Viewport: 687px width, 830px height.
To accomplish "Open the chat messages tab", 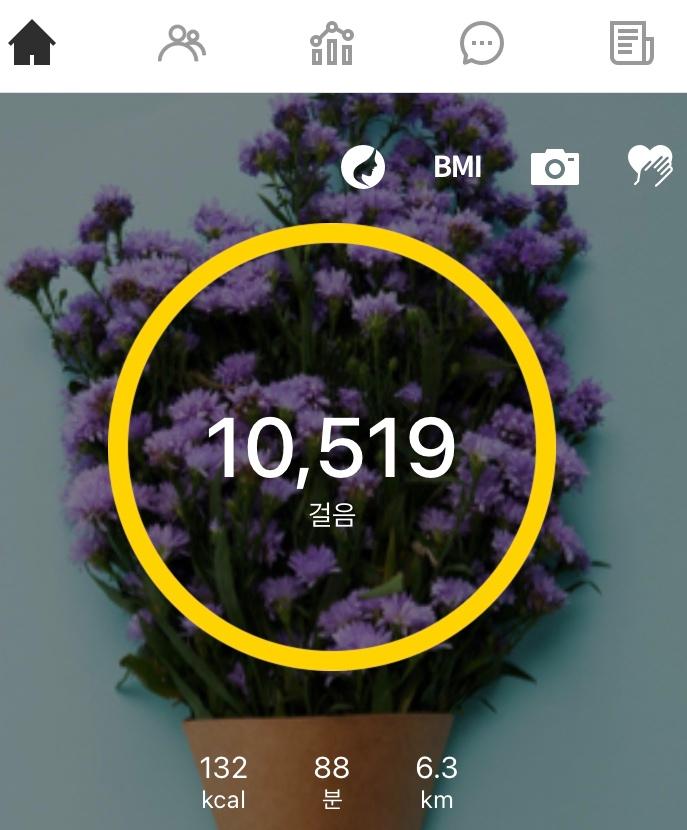I will click(481, 44).
